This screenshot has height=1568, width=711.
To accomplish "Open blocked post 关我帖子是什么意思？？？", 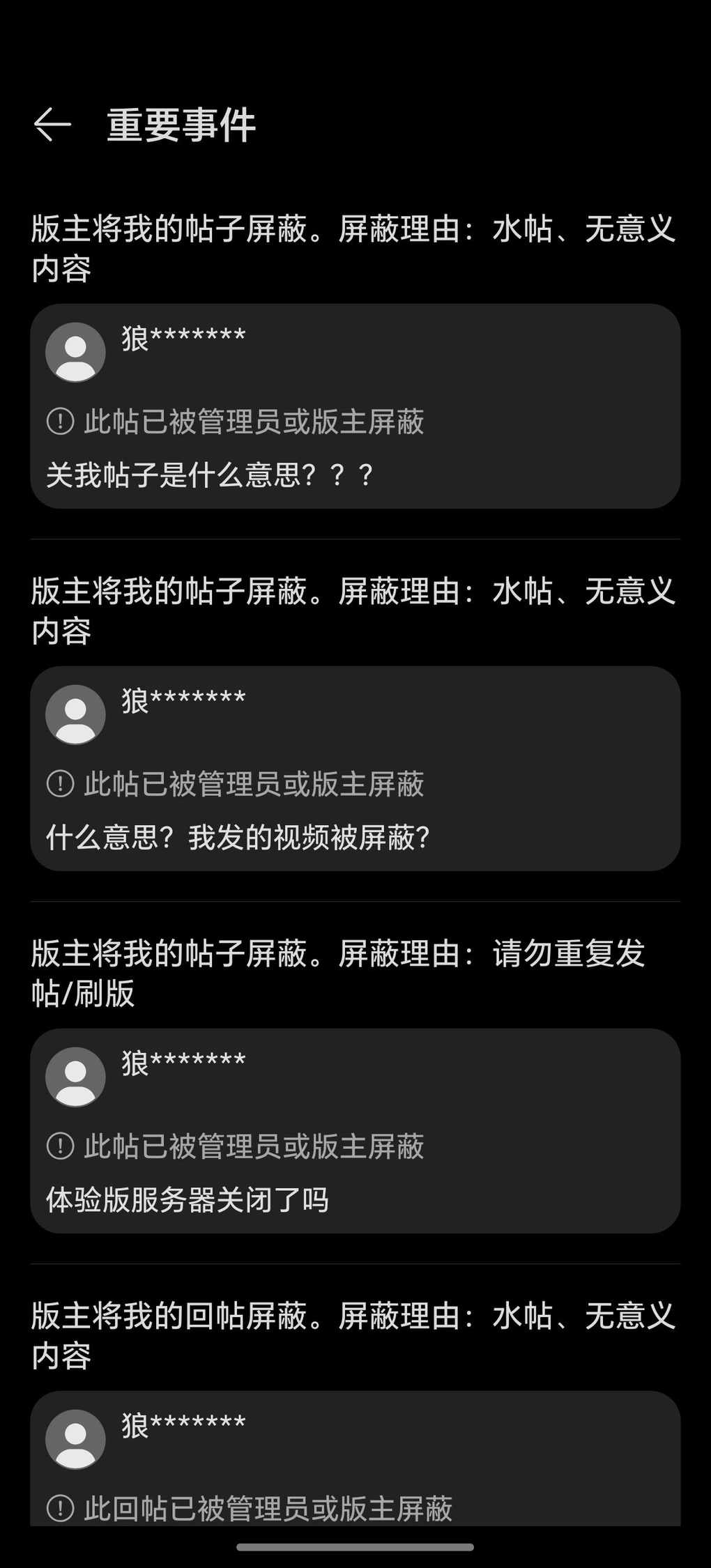I will [x=355, y=406].
